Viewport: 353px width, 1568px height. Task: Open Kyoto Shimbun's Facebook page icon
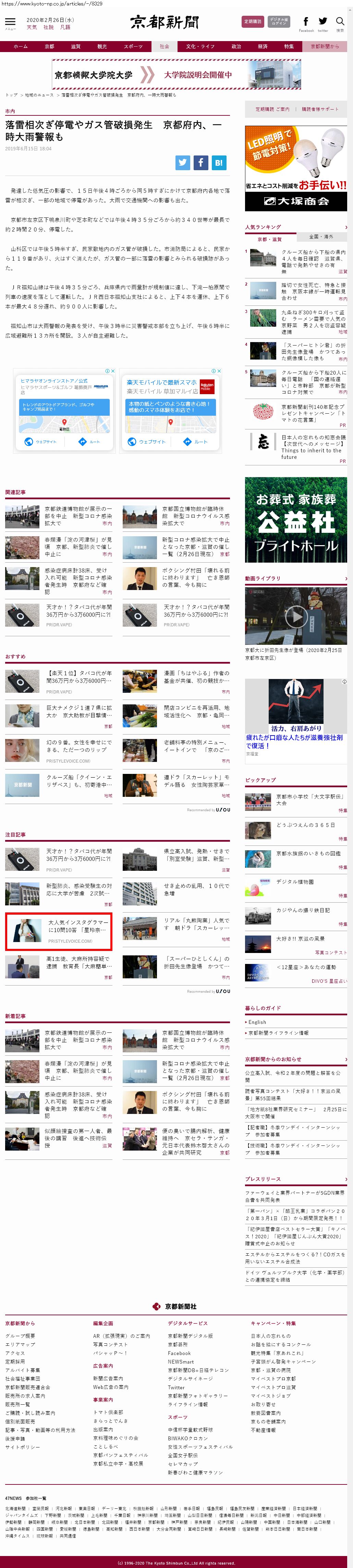coord(305,21)
